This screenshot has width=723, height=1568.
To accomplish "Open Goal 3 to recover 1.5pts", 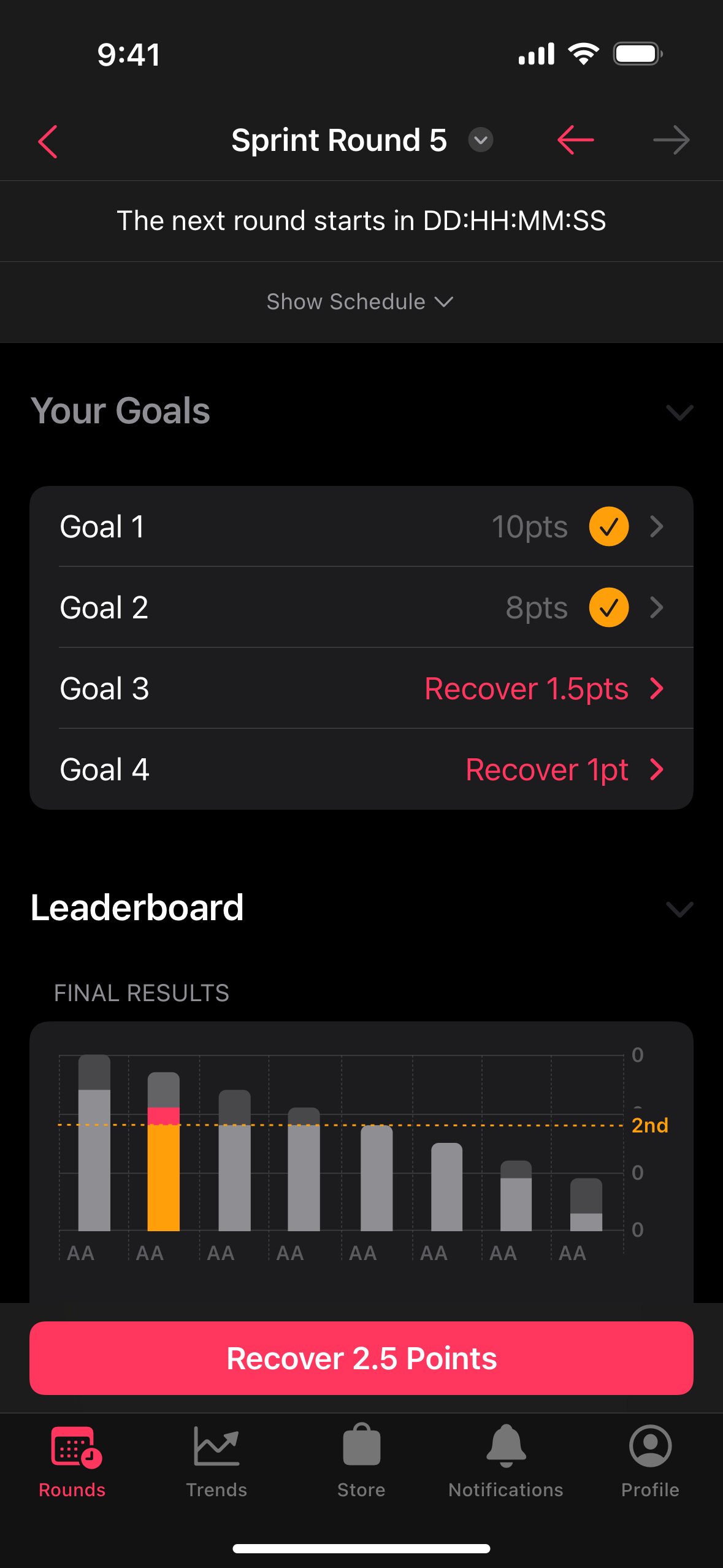I will pyautogui.click(x=361, y=688).
